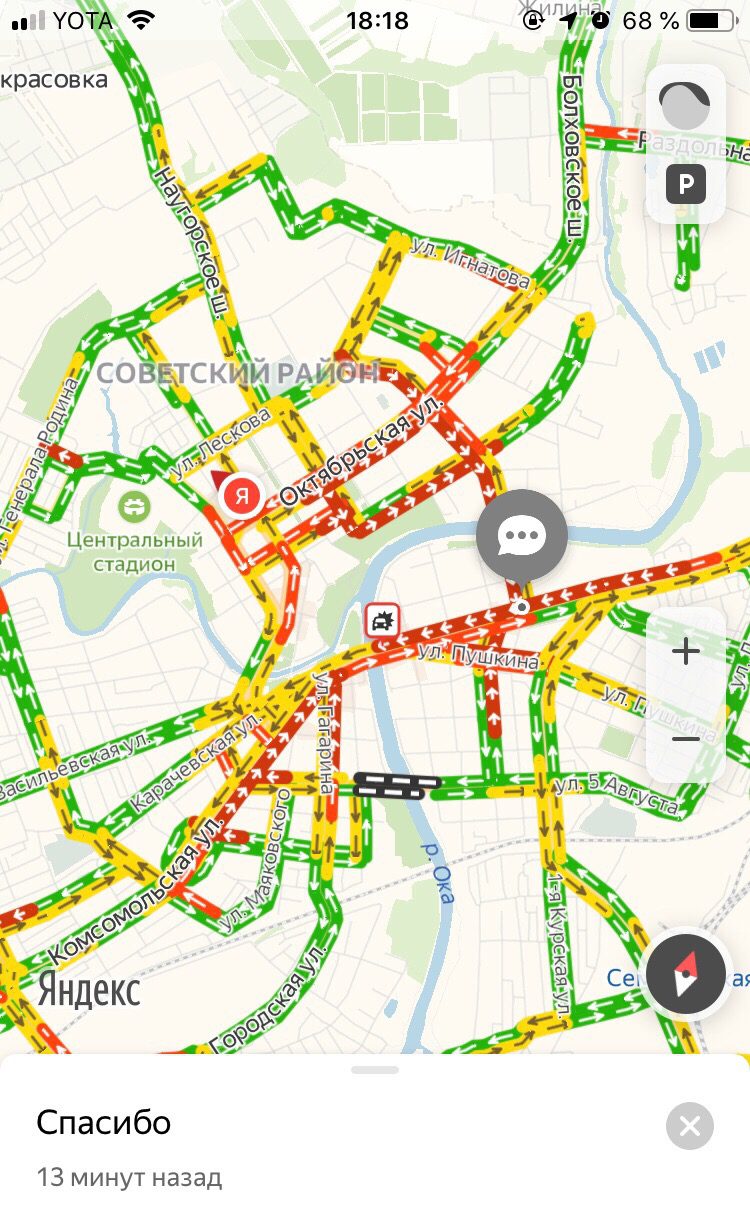This screenshot has width=750, height=1218.
Task: Tap the compass to reorient the map
Action: pos(685,975)
